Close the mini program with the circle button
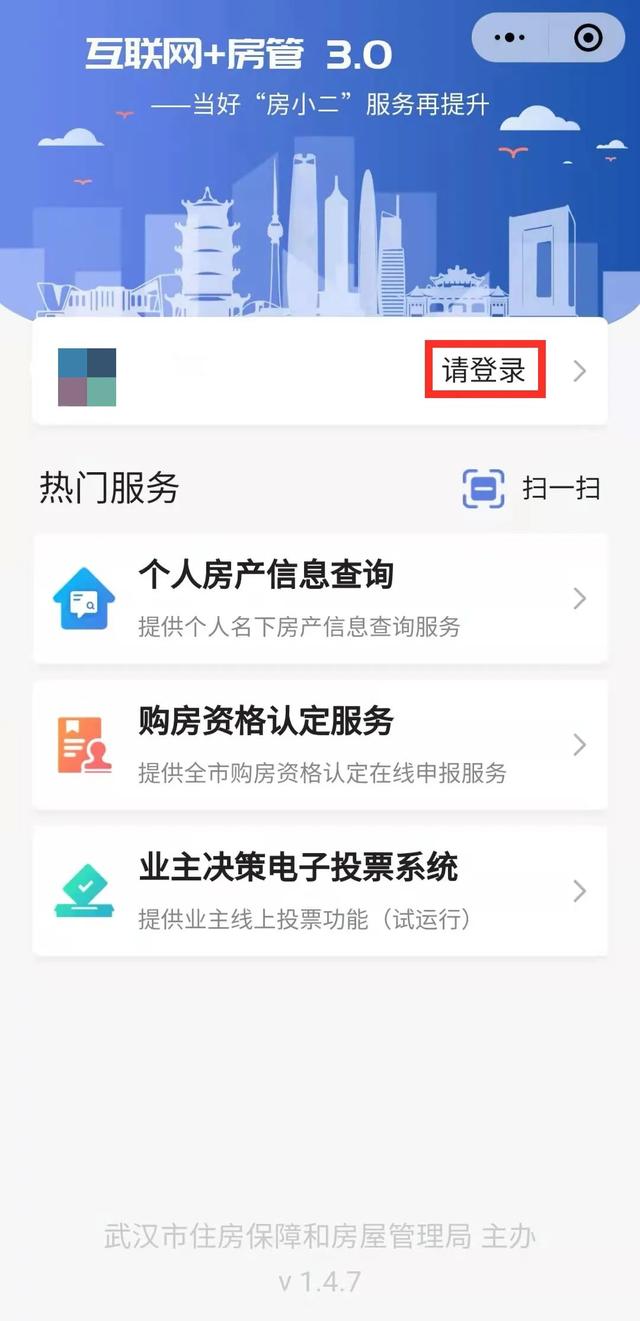The width and height of the screenshot is (640, 1321). coord(588,38)
